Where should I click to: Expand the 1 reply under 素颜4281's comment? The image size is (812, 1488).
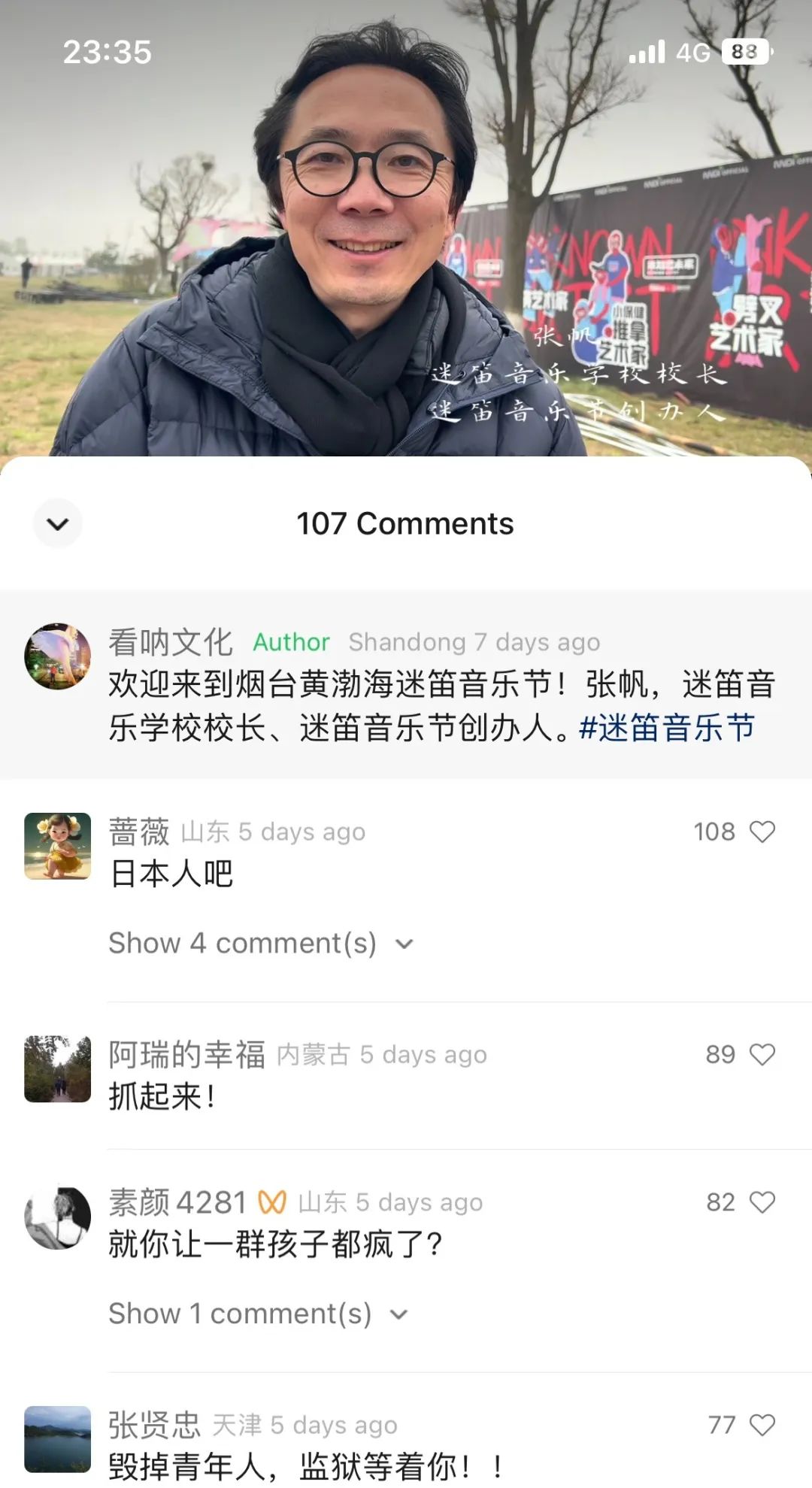coord(257,1314)
